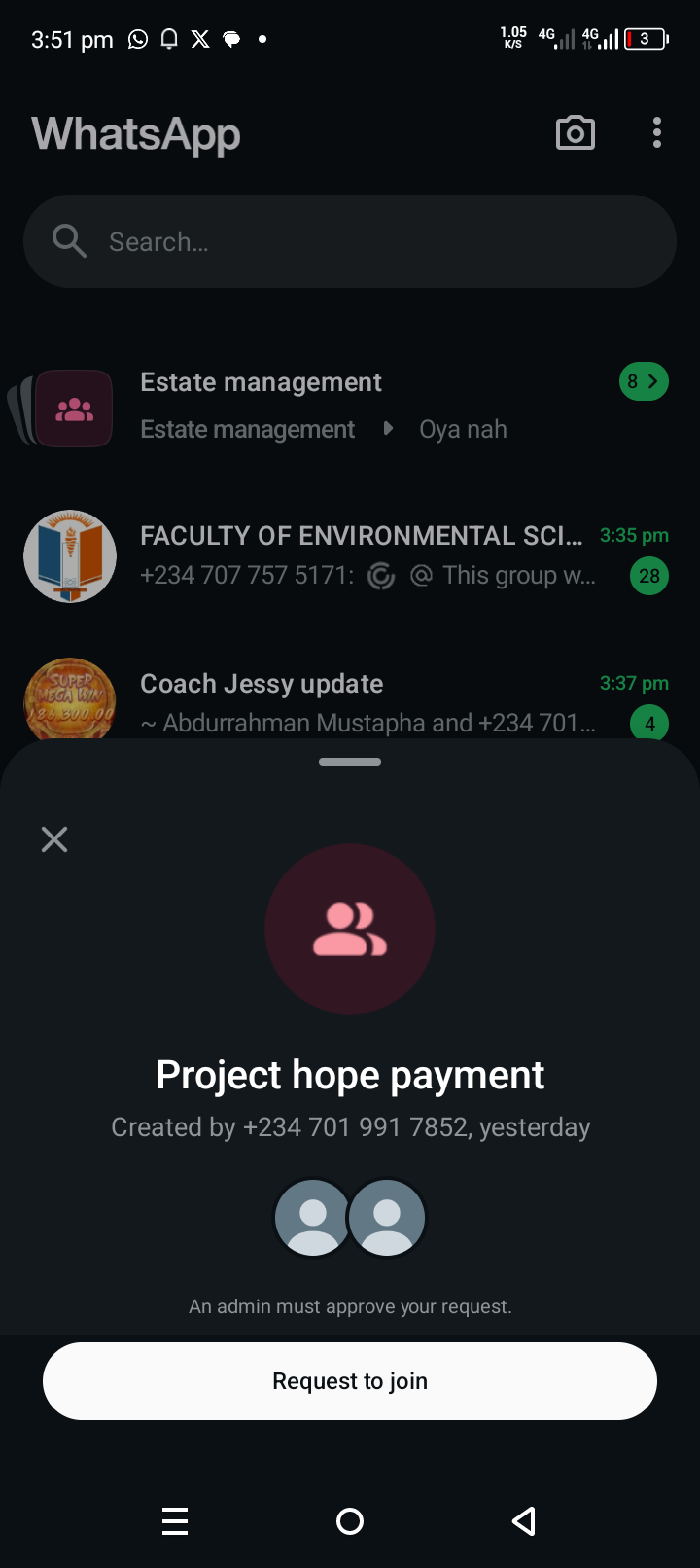The height and width of the screenshot is (1568, 700).
Task: Go back using the system back button
Action: pos(524,1521)
